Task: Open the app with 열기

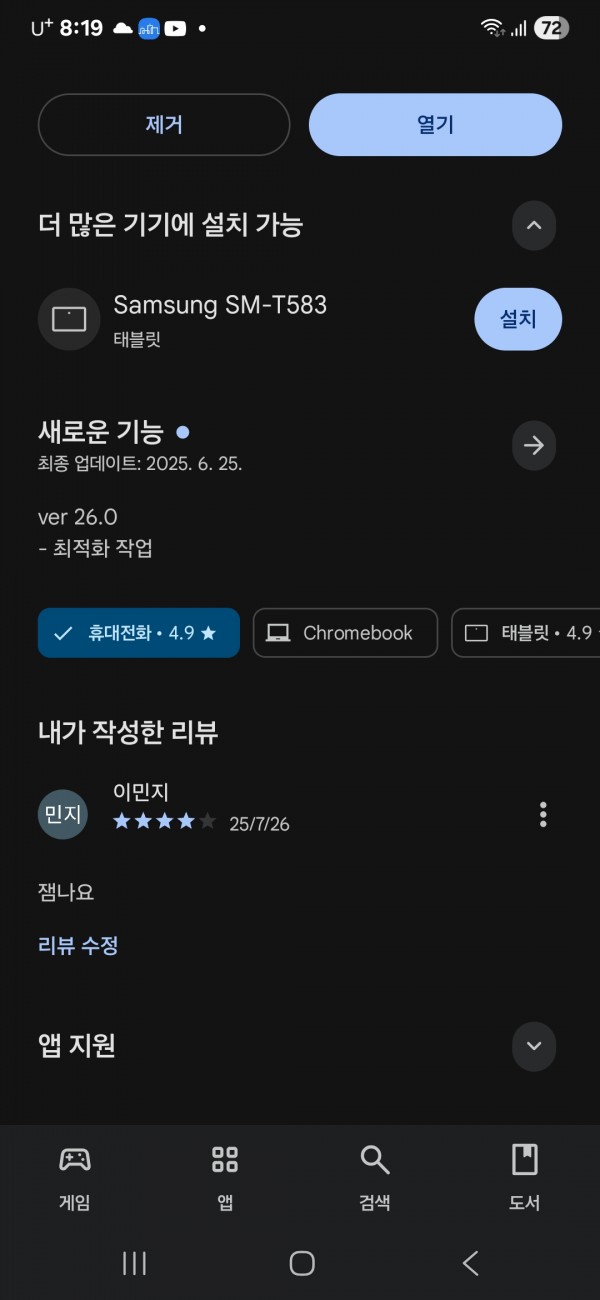Action: tap(435, 125)
